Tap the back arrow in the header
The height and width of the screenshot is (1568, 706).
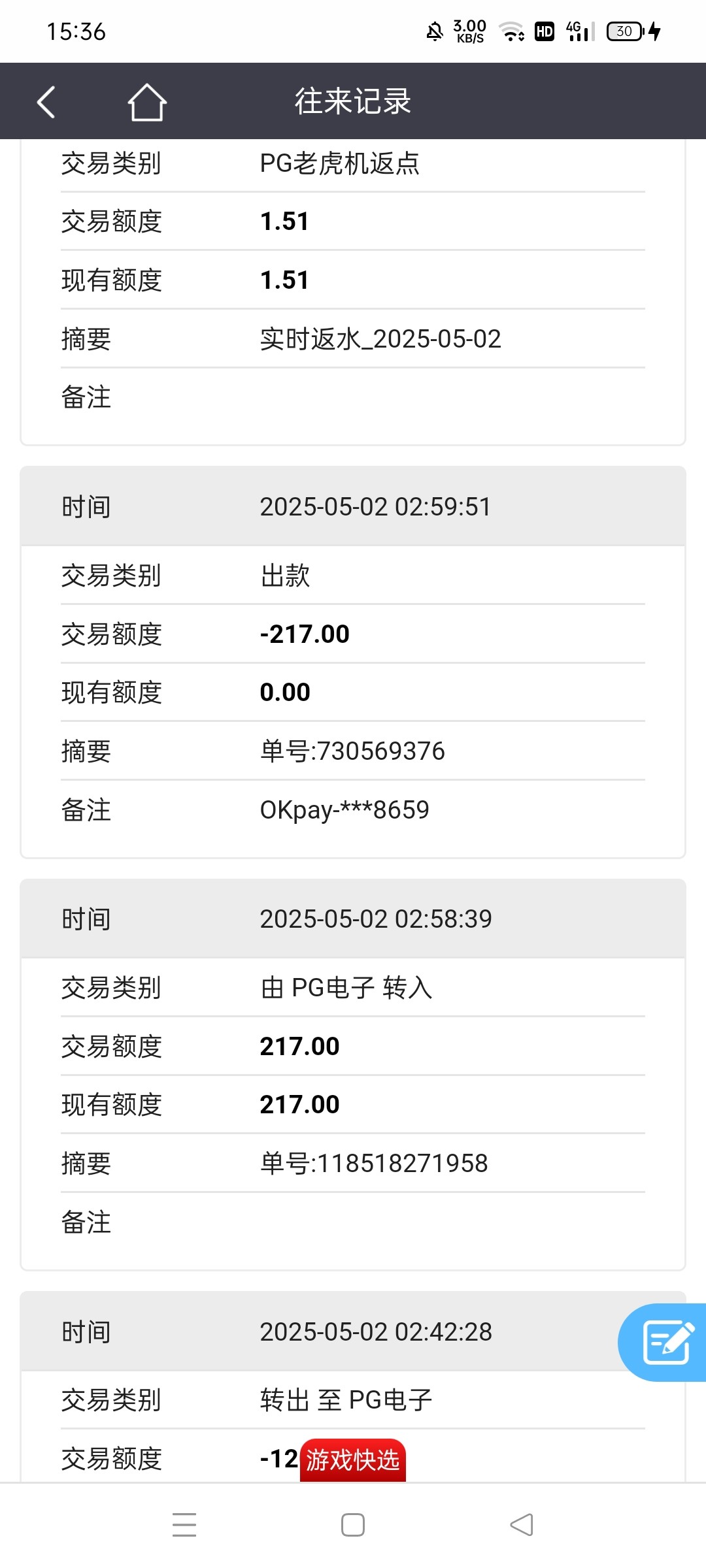(46, 102)
